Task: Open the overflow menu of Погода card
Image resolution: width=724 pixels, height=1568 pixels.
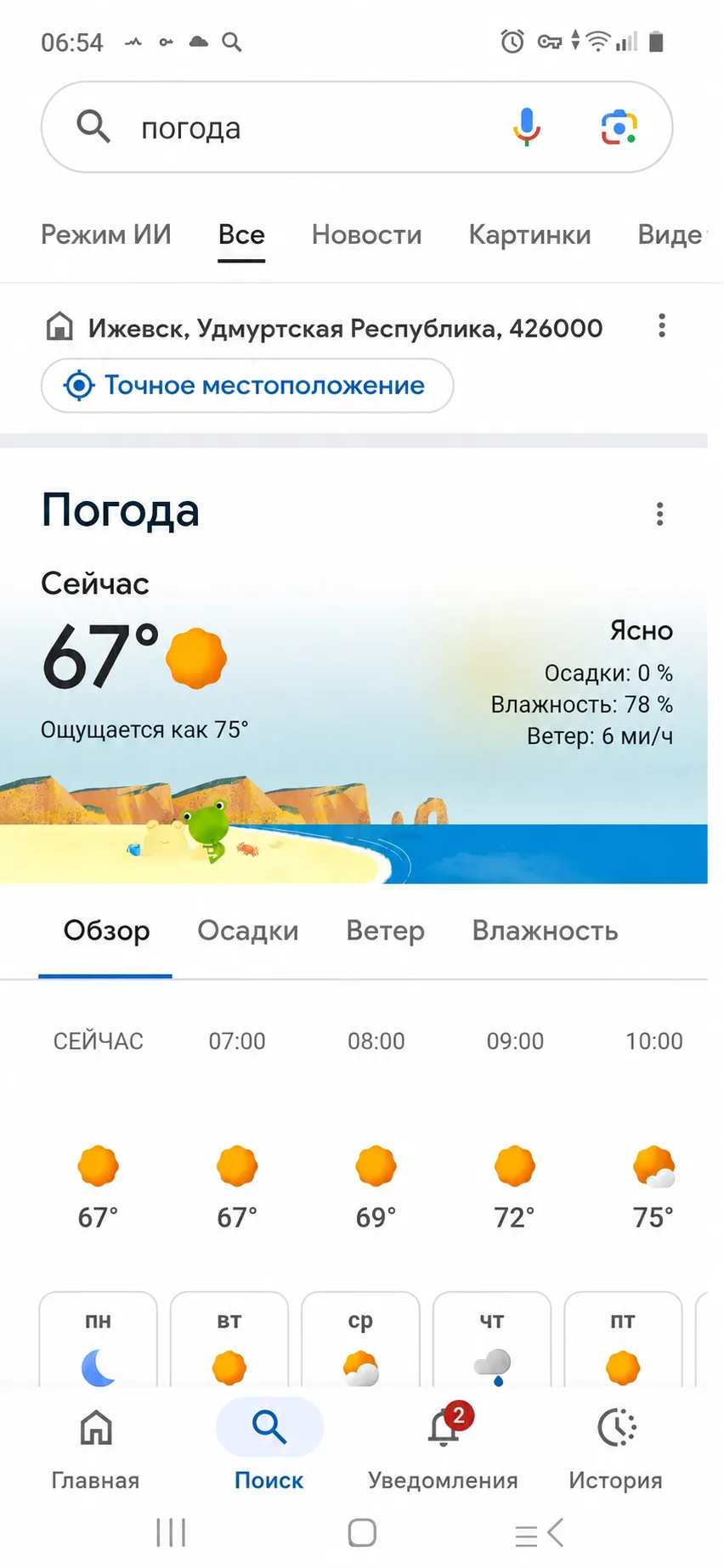Action: (x=659, y=513)
